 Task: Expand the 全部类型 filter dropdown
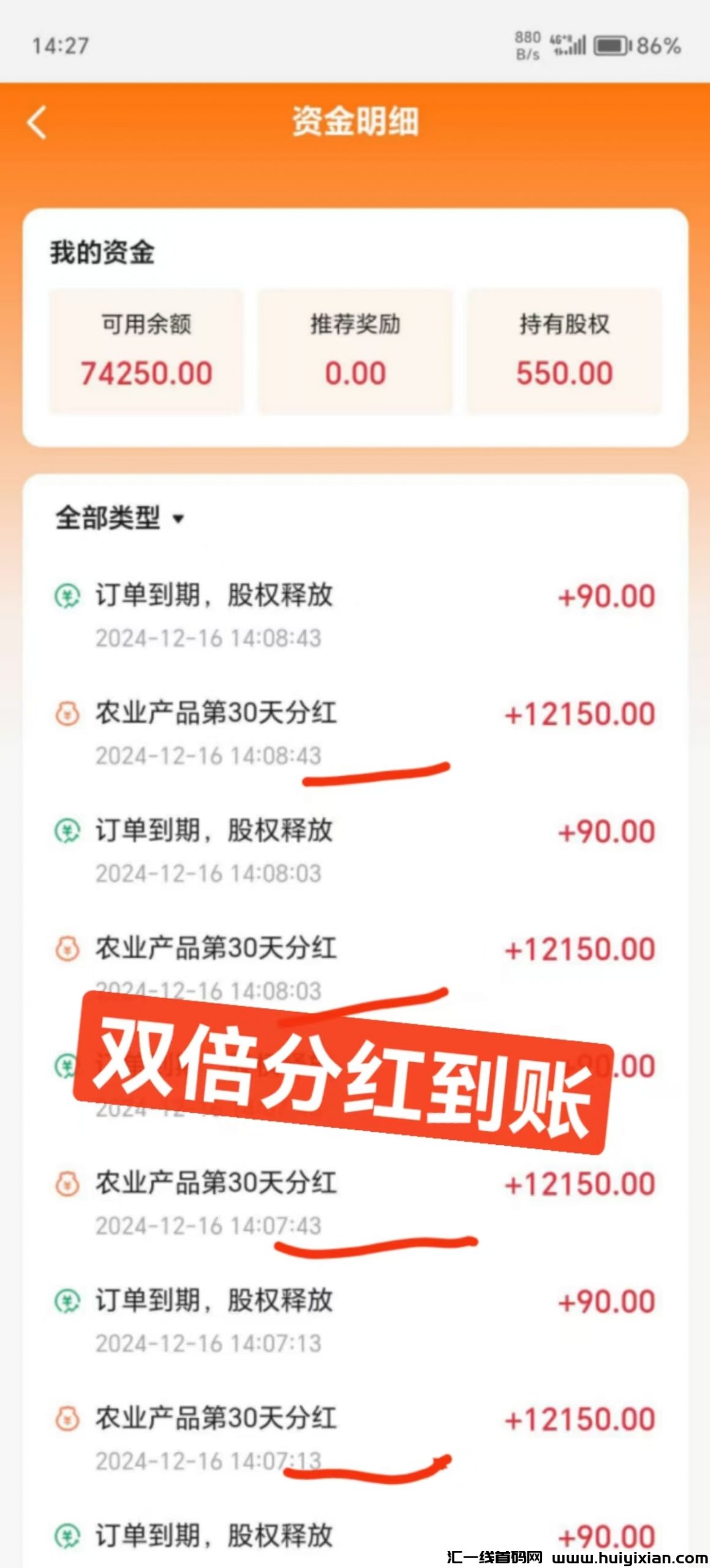120,518
